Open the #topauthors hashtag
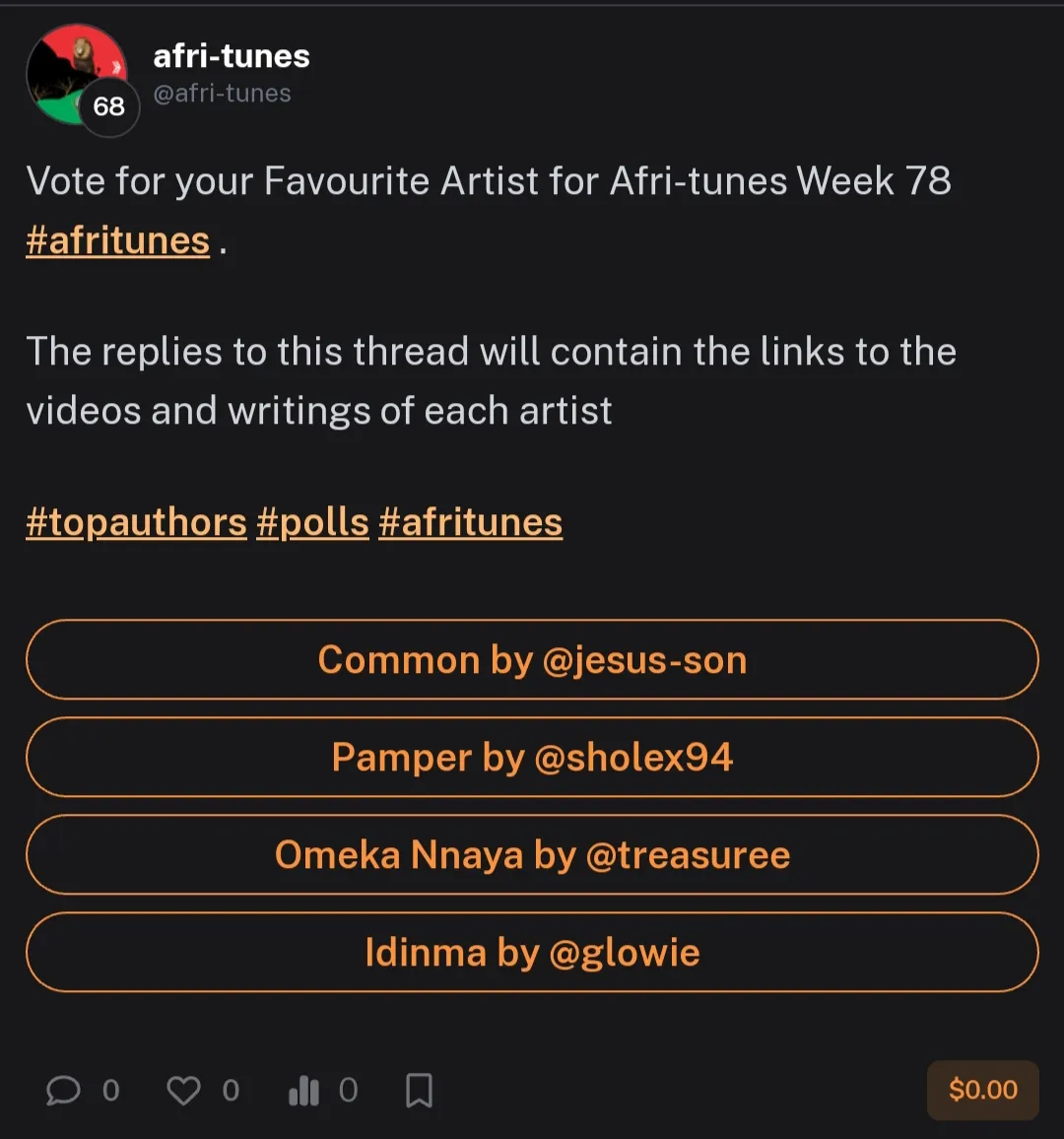 136,522
